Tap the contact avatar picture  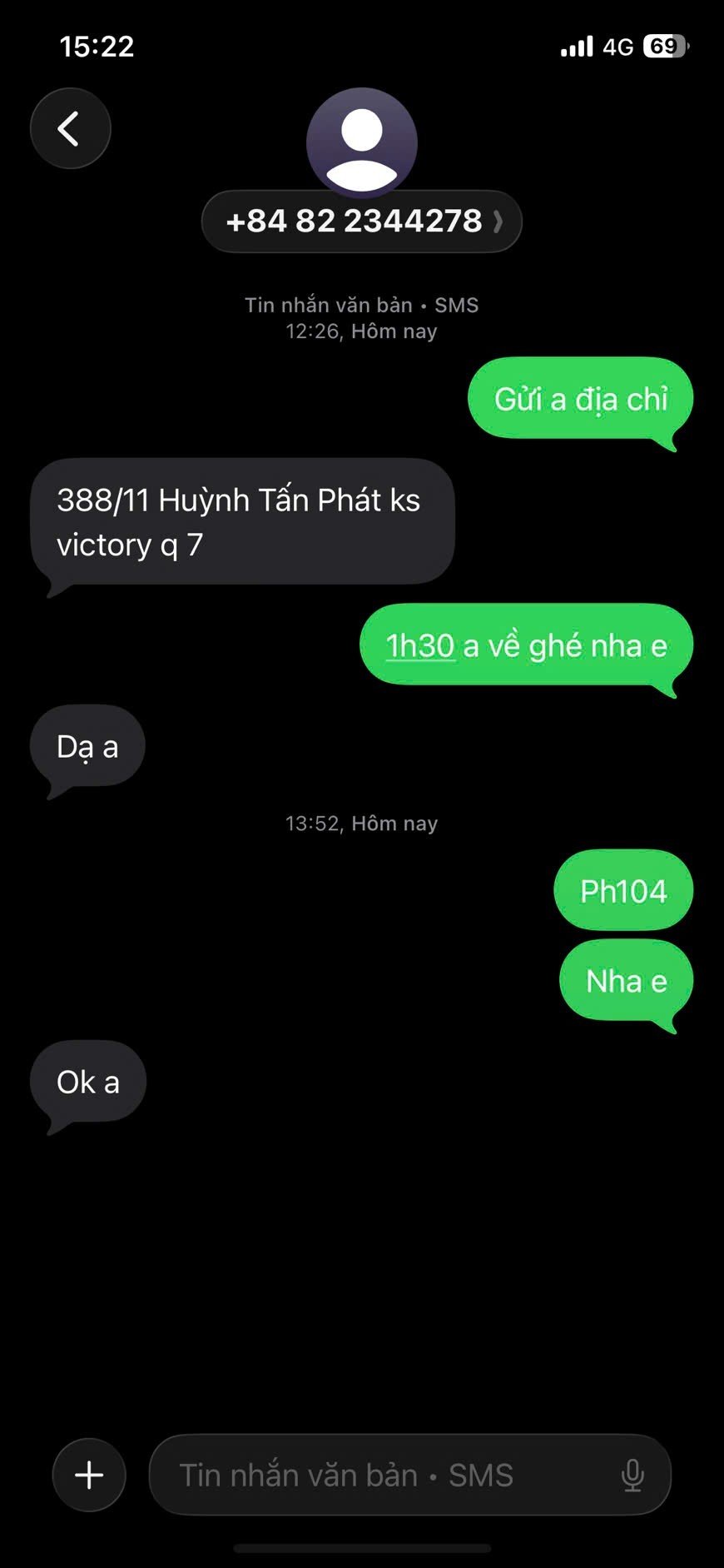pyautogui.click(x=361, y=142)
